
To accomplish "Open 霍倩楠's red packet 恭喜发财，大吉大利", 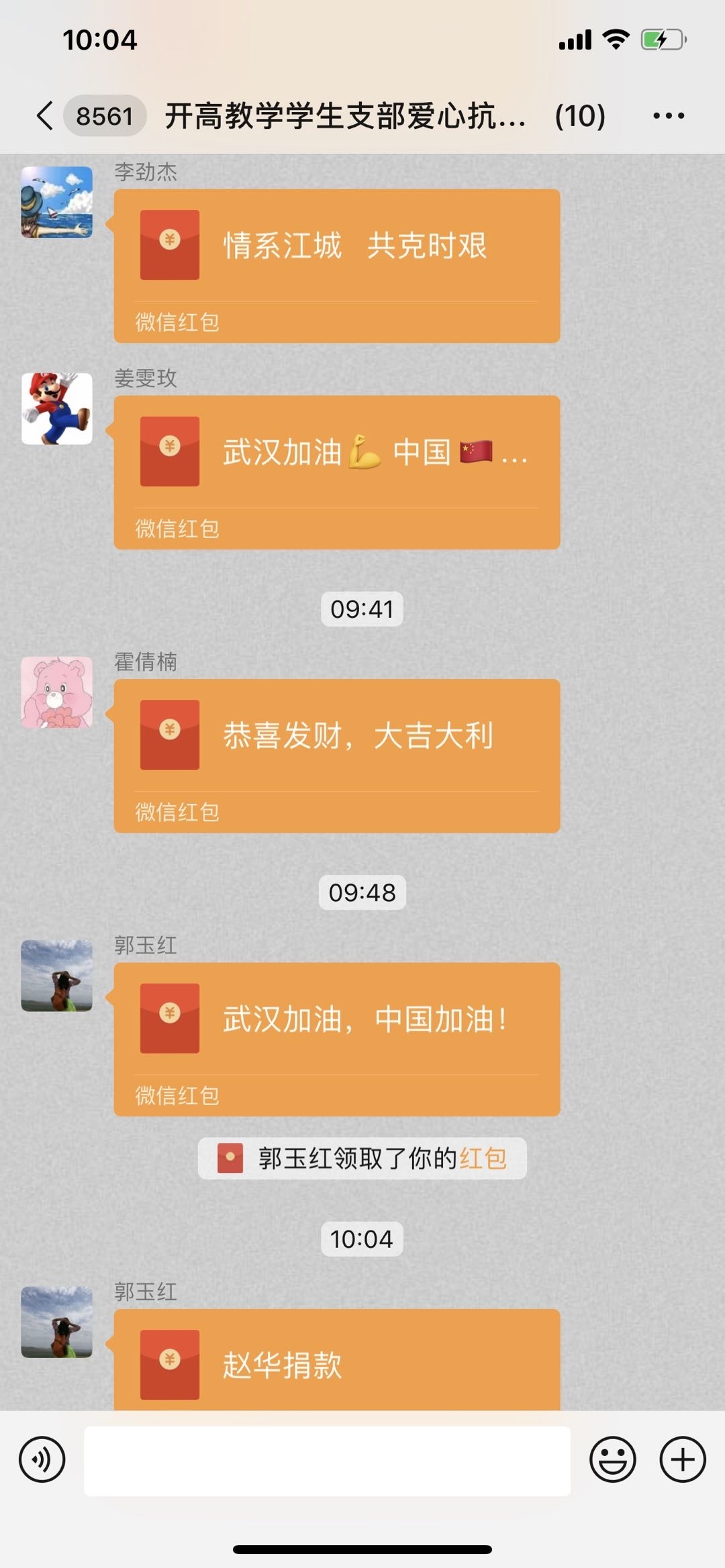I will tap(336, 755).
